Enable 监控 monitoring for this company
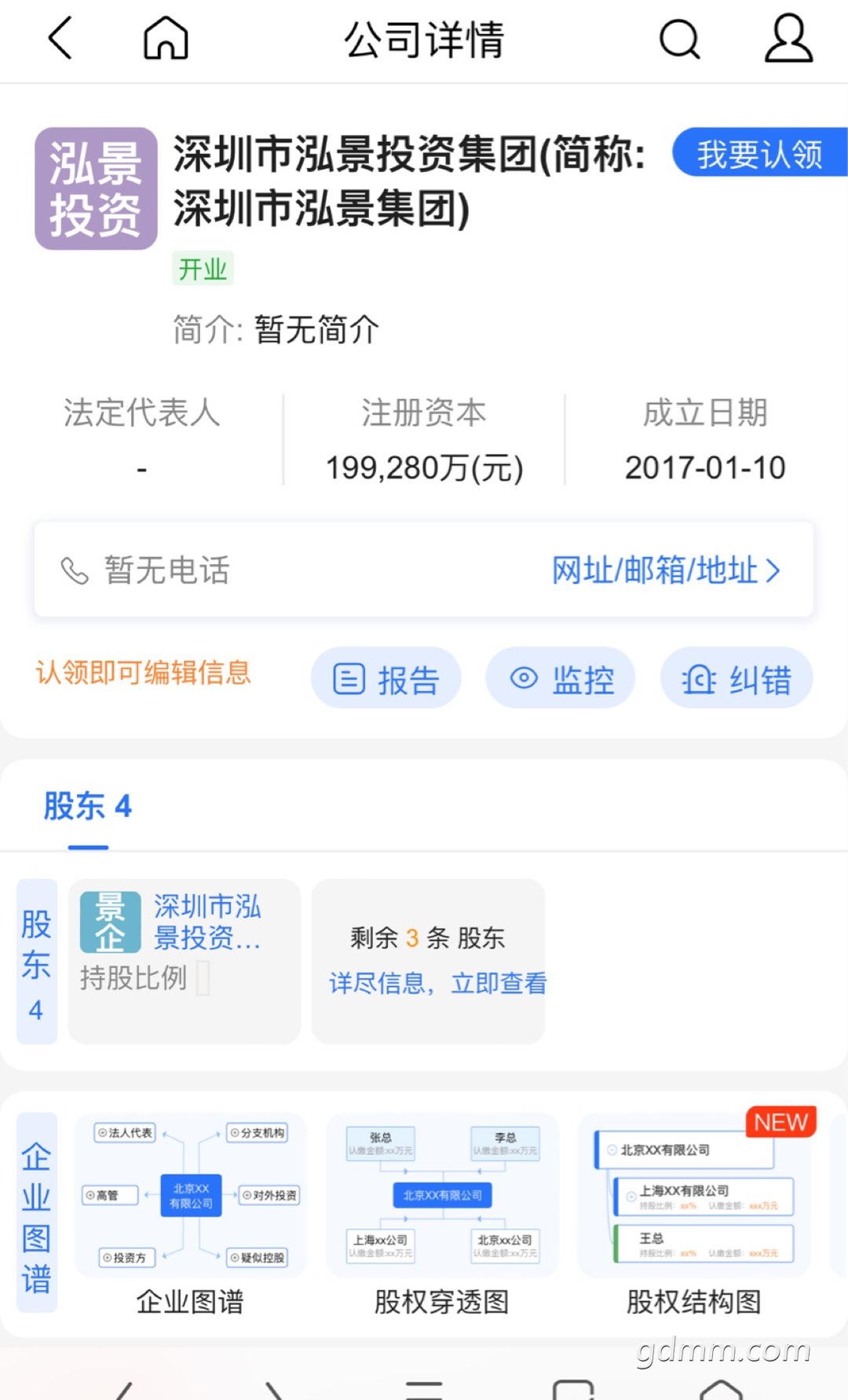Viewport: 848px width, 1400px height. click(561, 679)
